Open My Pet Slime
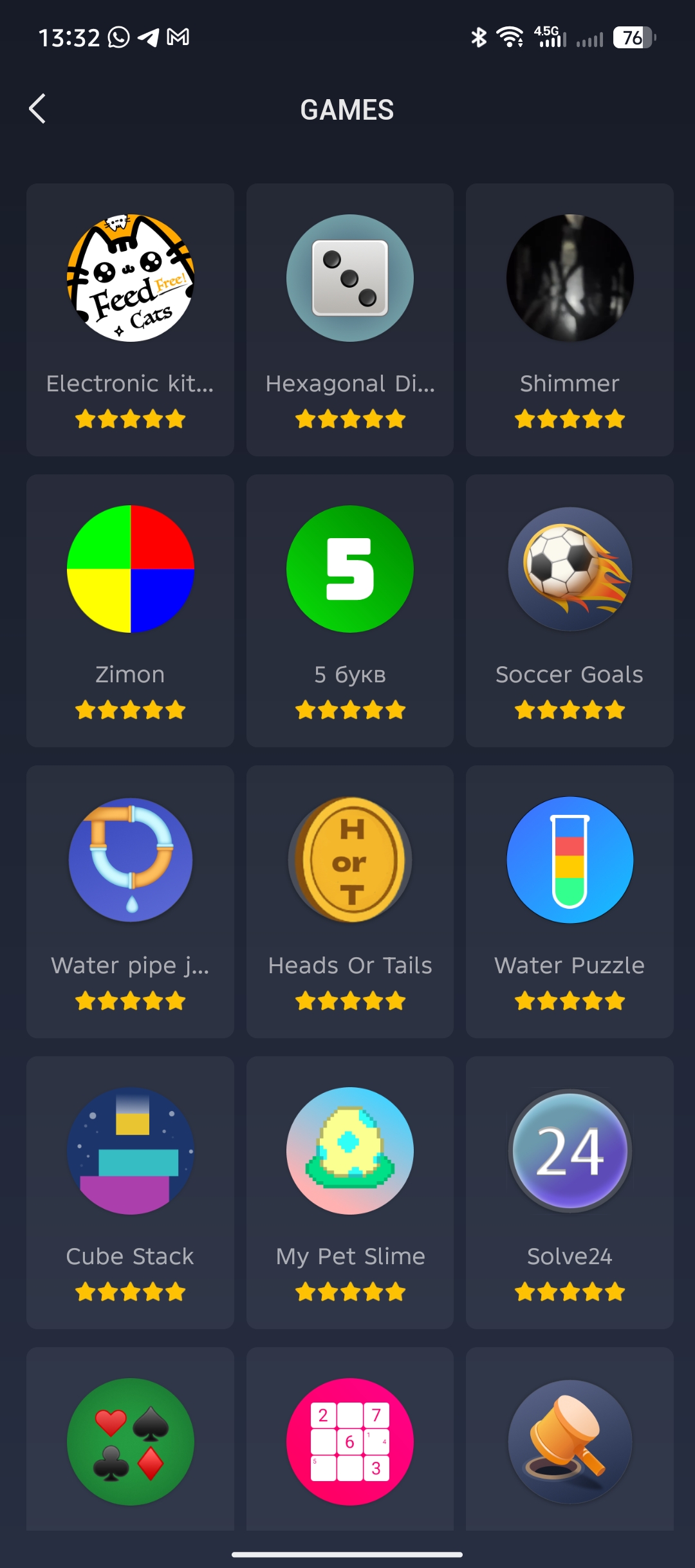The image size is (695, 1568). tap(350, 1192)
